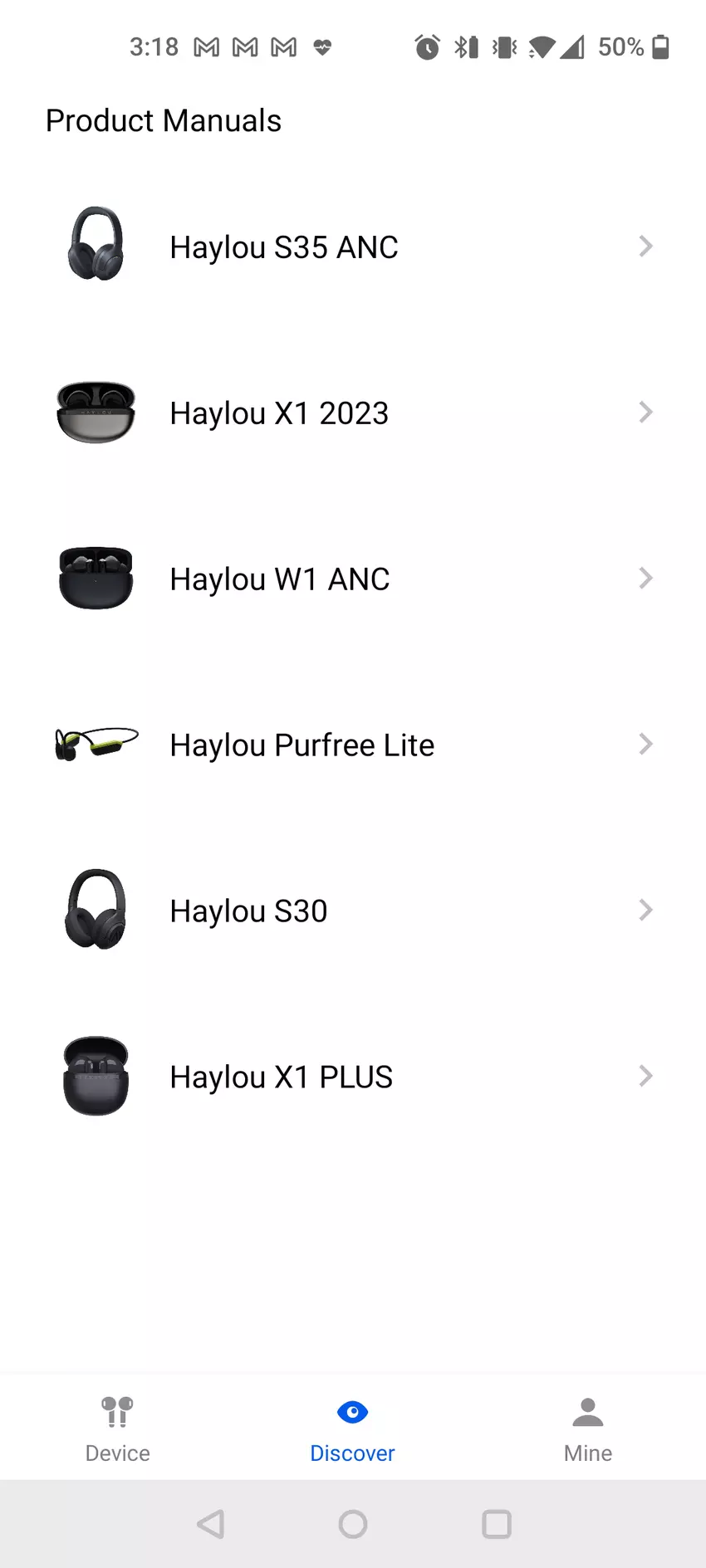Image resolution: width=706 pixels, height=1568 pixels.
Task: Go to the home screen
Action: 353,1524
